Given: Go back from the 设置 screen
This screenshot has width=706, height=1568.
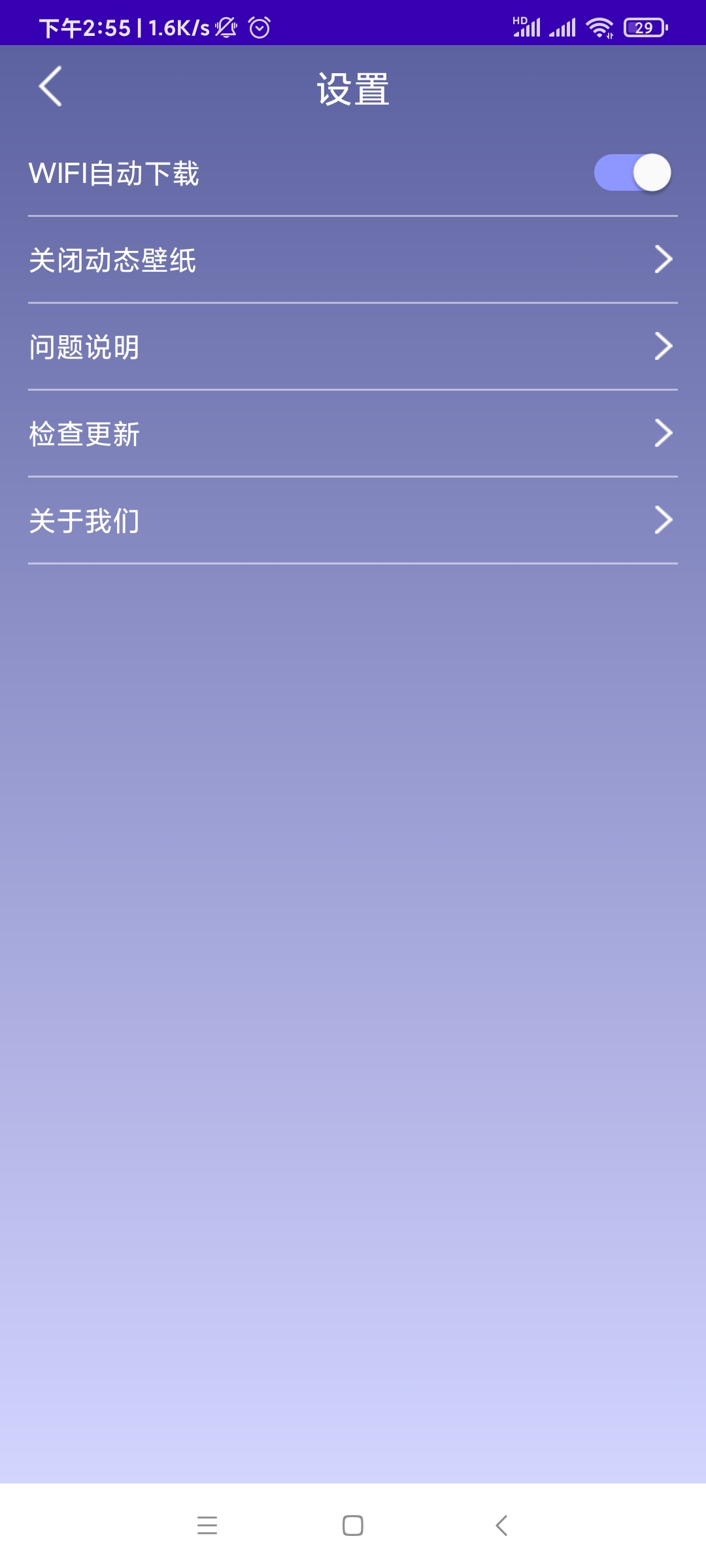Looking at the screenshot, I should point(50,86).
